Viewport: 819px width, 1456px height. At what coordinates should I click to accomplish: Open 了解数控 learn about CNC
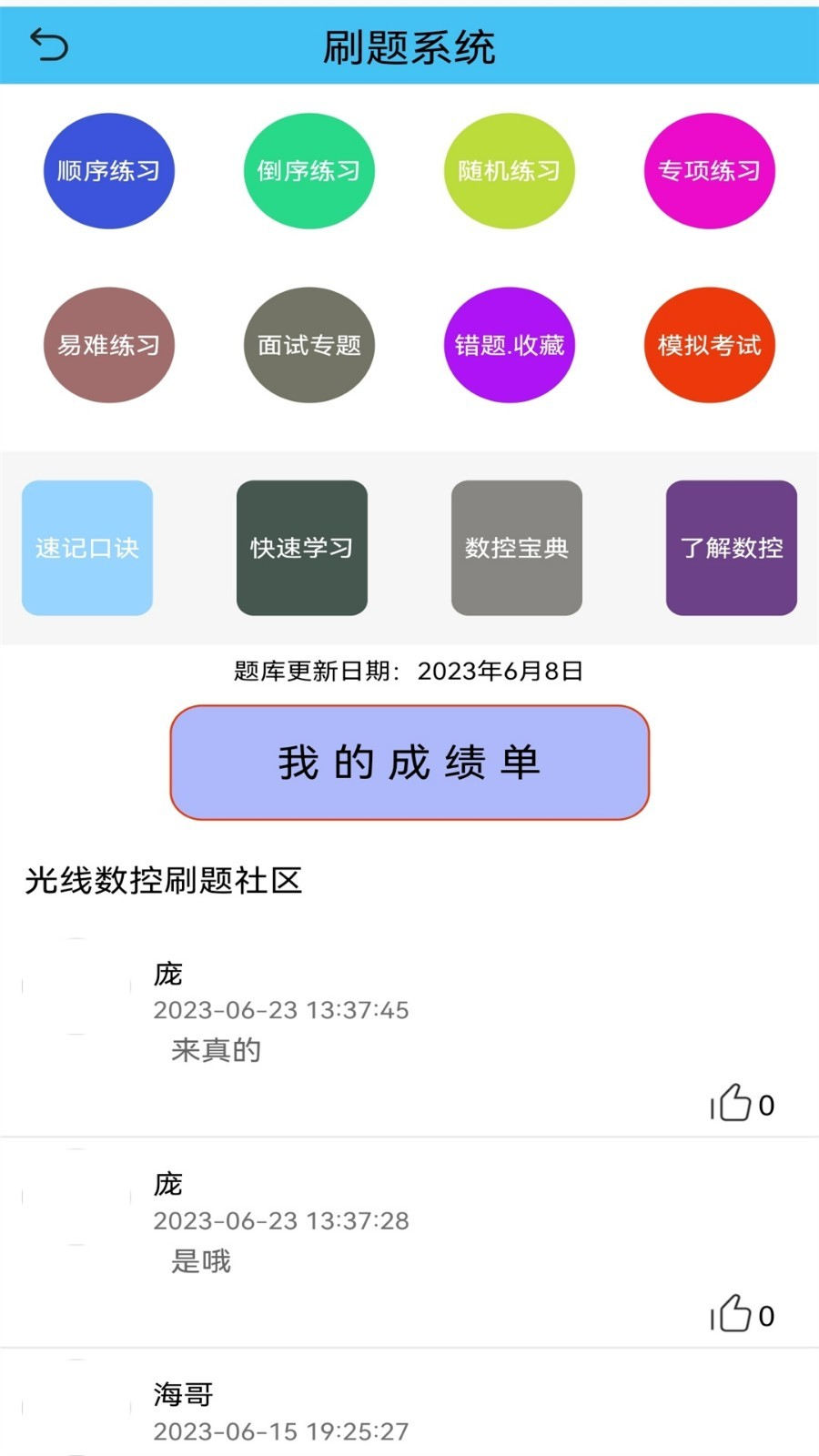[x=731, y=549]
